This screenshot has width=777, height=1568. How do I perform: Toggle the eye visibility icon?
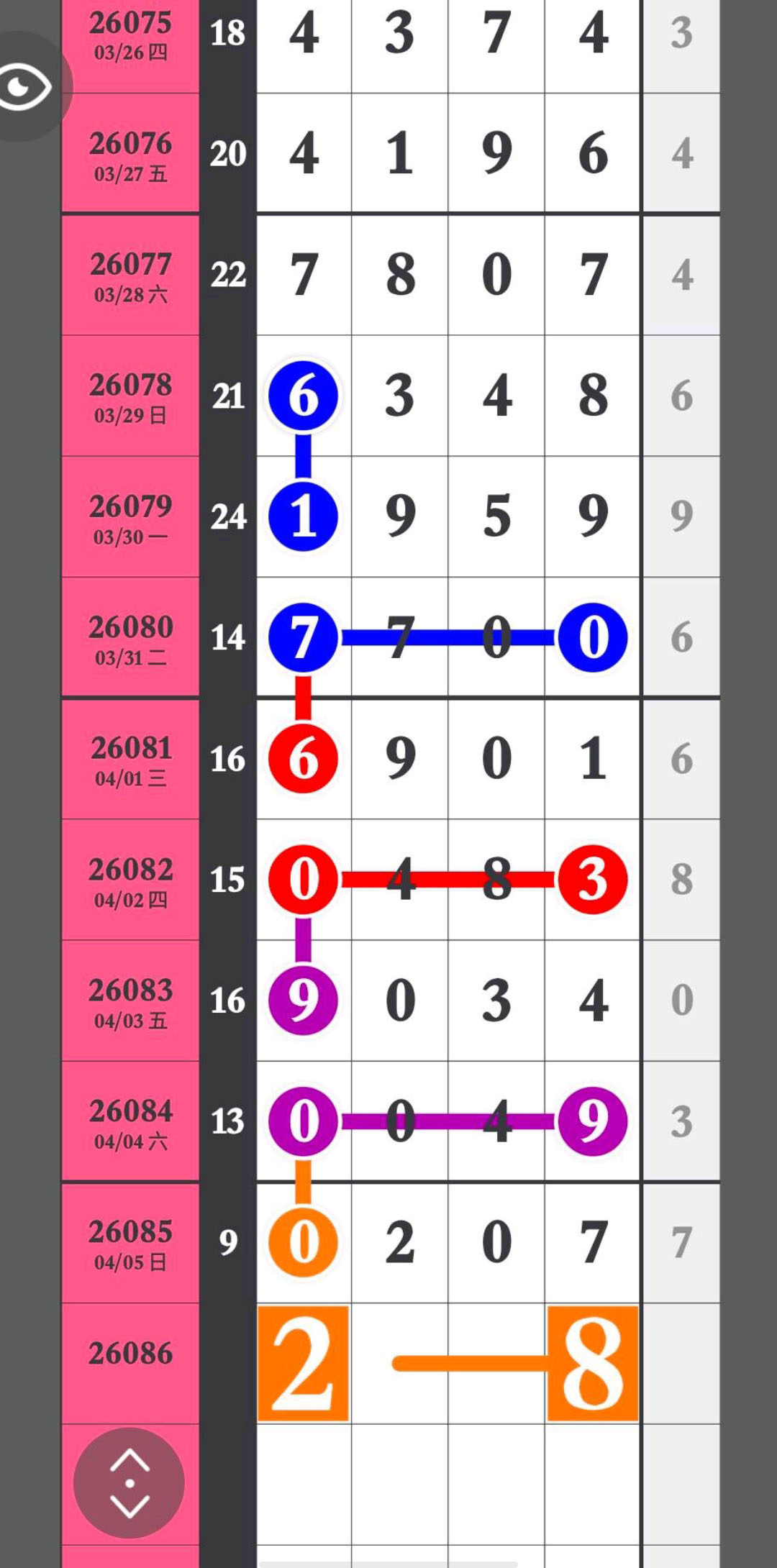coord(25,87)
